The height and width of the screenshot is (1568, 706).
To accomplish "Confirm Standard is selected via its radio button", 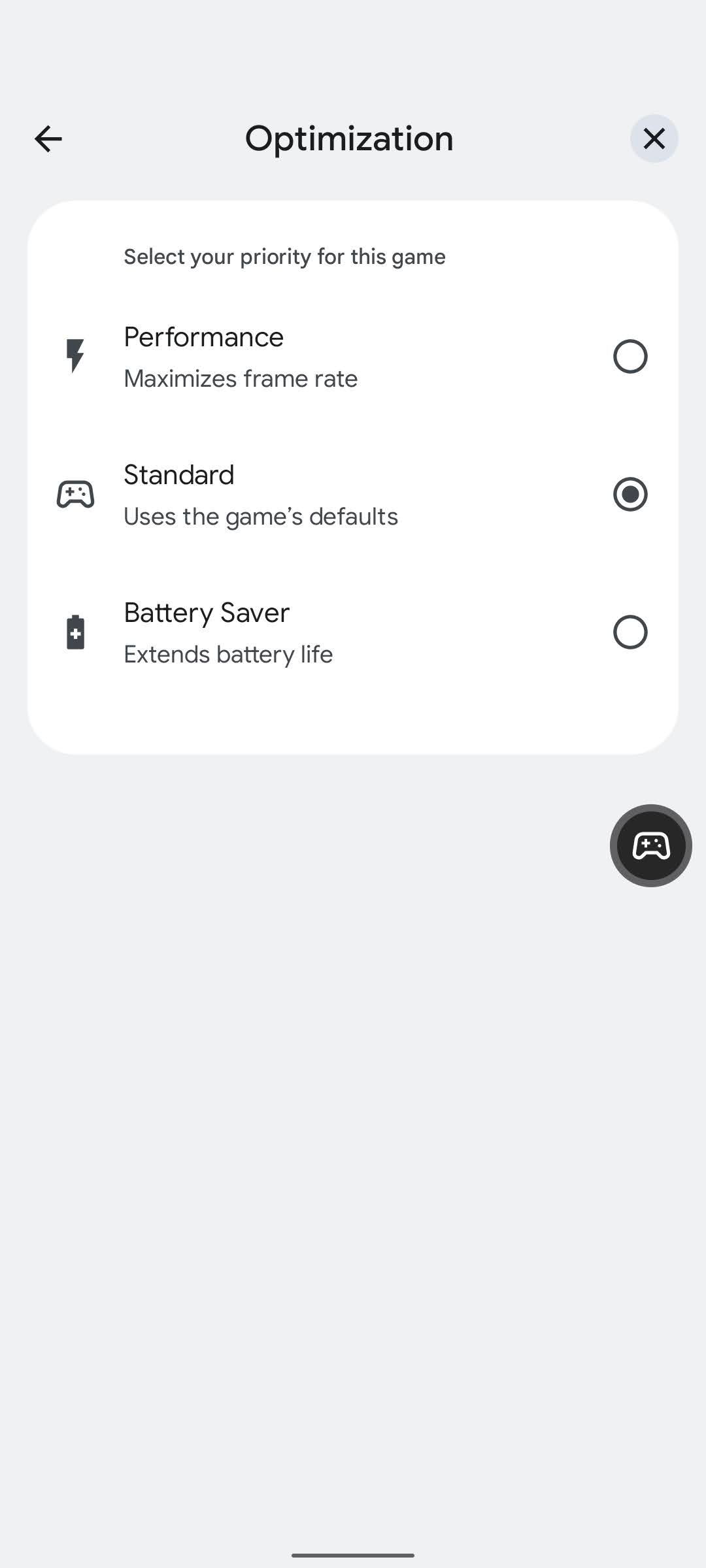I will 630,495.
